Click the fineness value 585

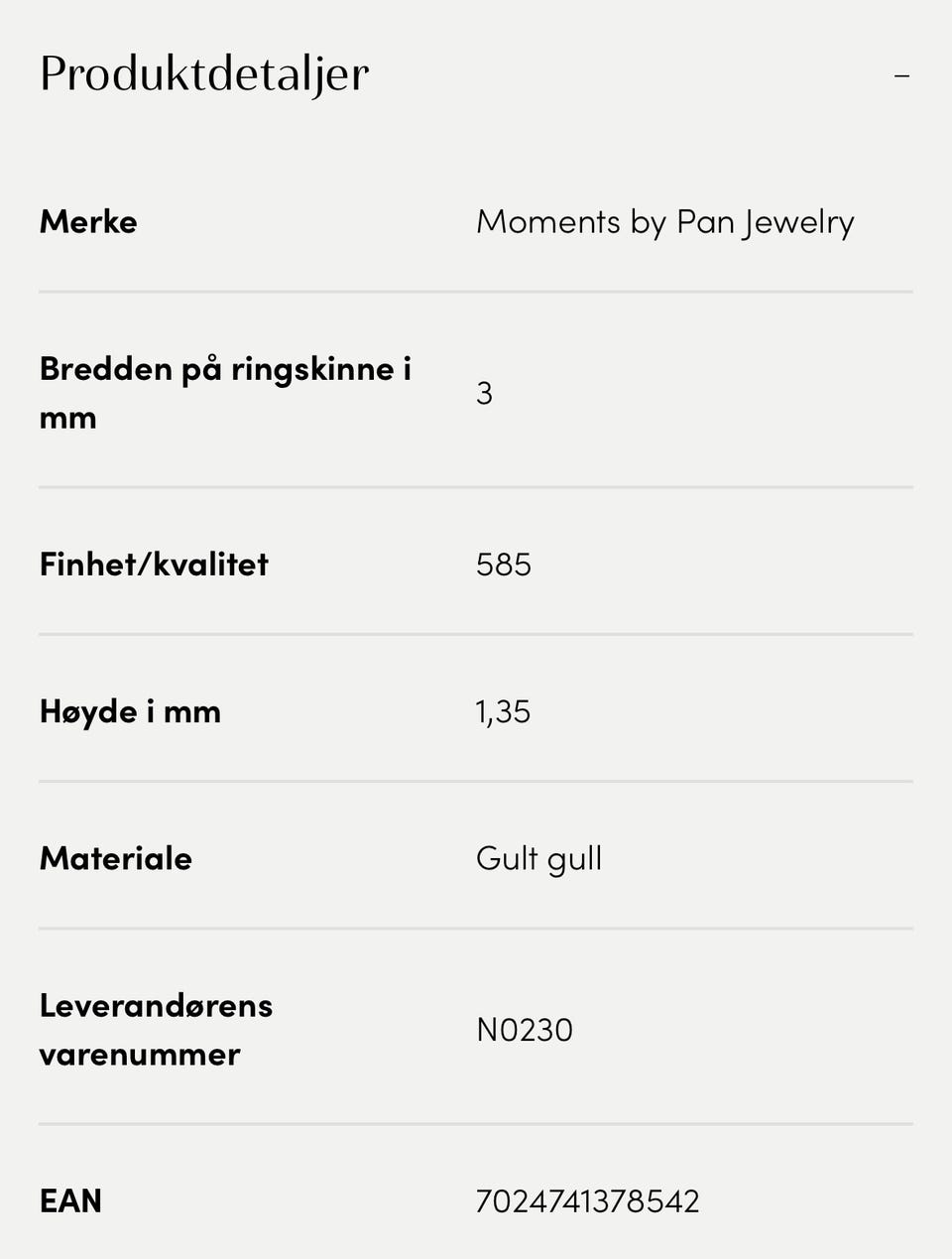[x=504, y=564]
